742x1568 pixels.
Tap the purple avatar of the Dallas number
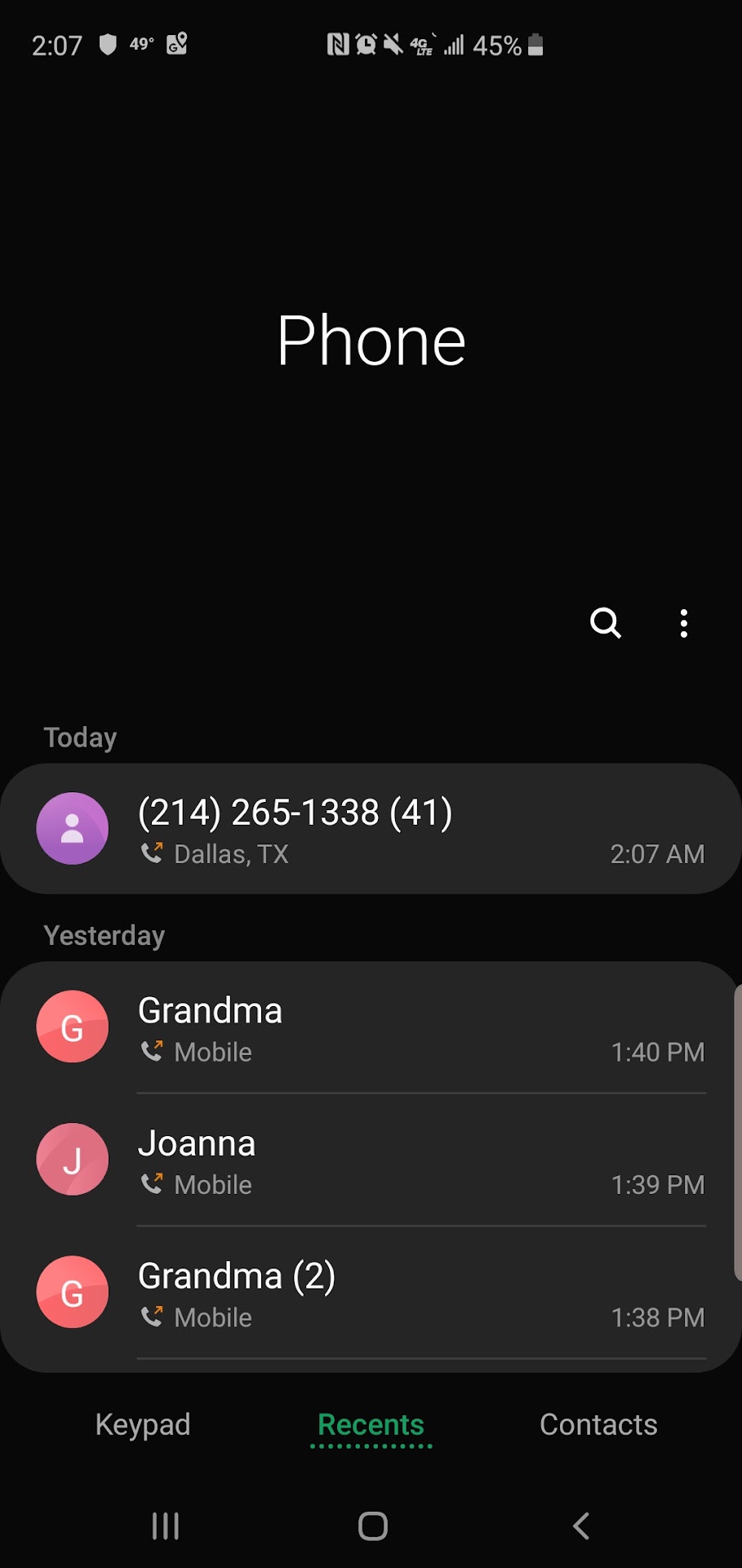(x=73, y=828)
